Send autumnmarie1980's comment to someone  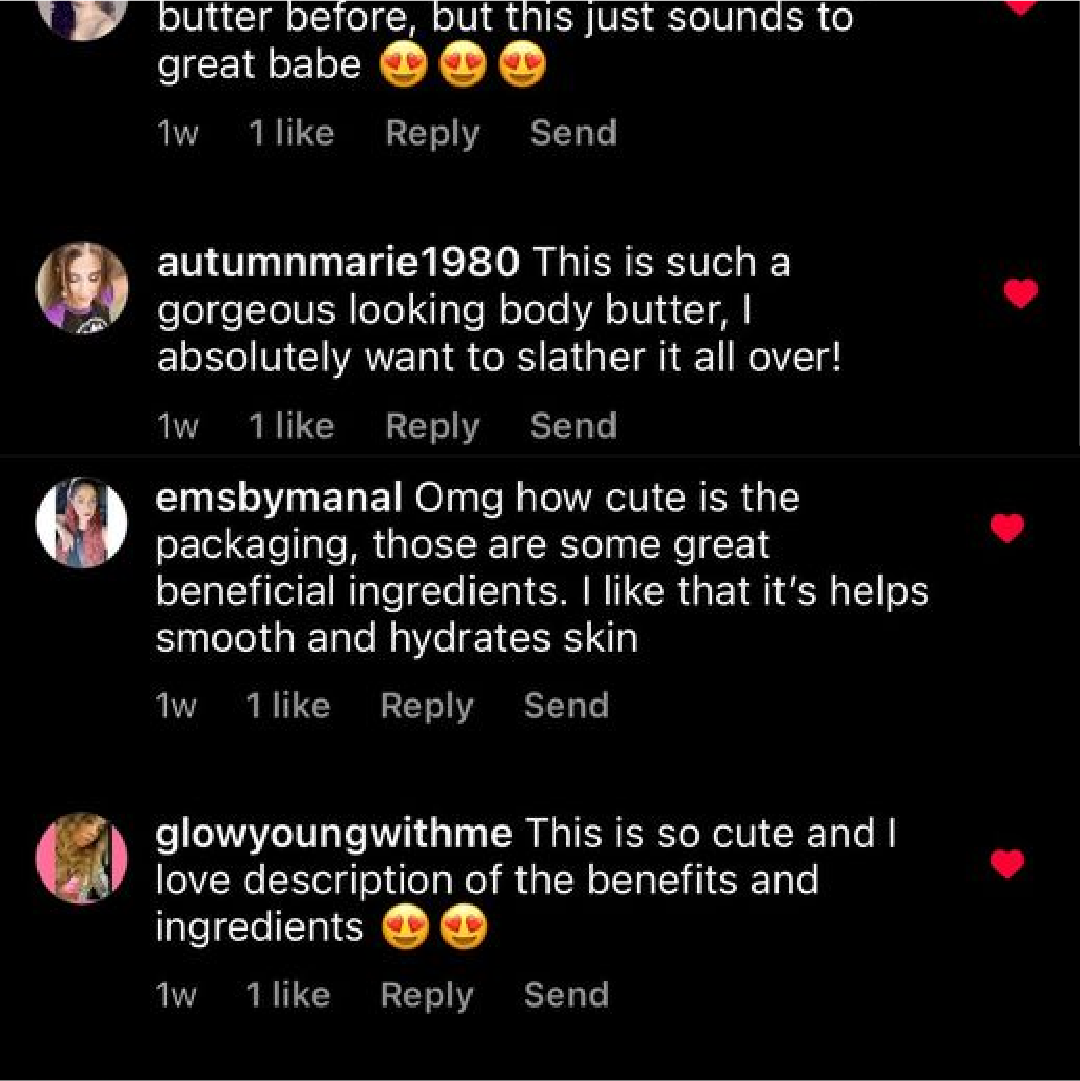573,426
